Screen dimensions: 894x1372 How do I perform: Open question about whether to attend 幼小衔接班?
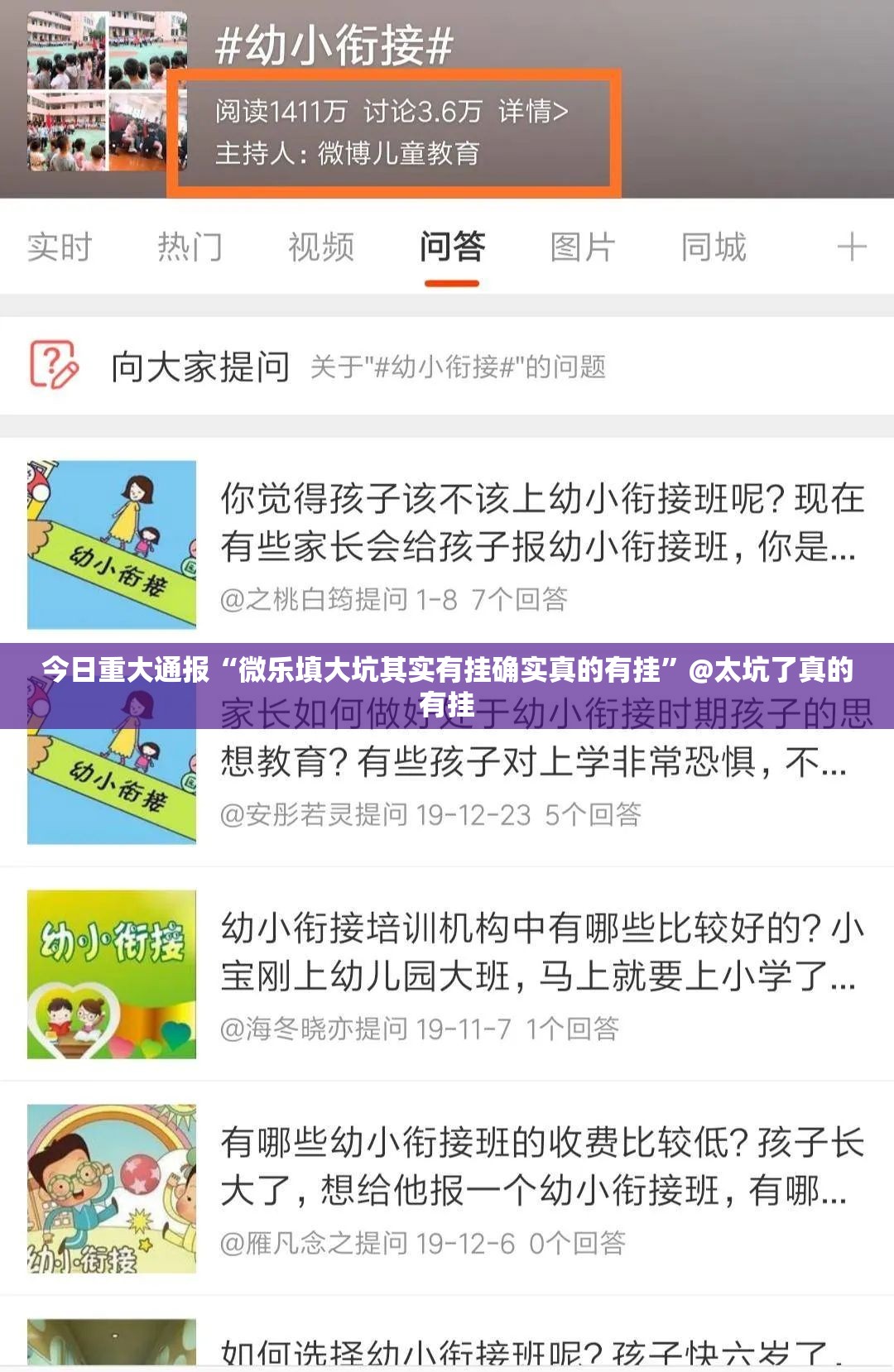[x=542, y=523]
